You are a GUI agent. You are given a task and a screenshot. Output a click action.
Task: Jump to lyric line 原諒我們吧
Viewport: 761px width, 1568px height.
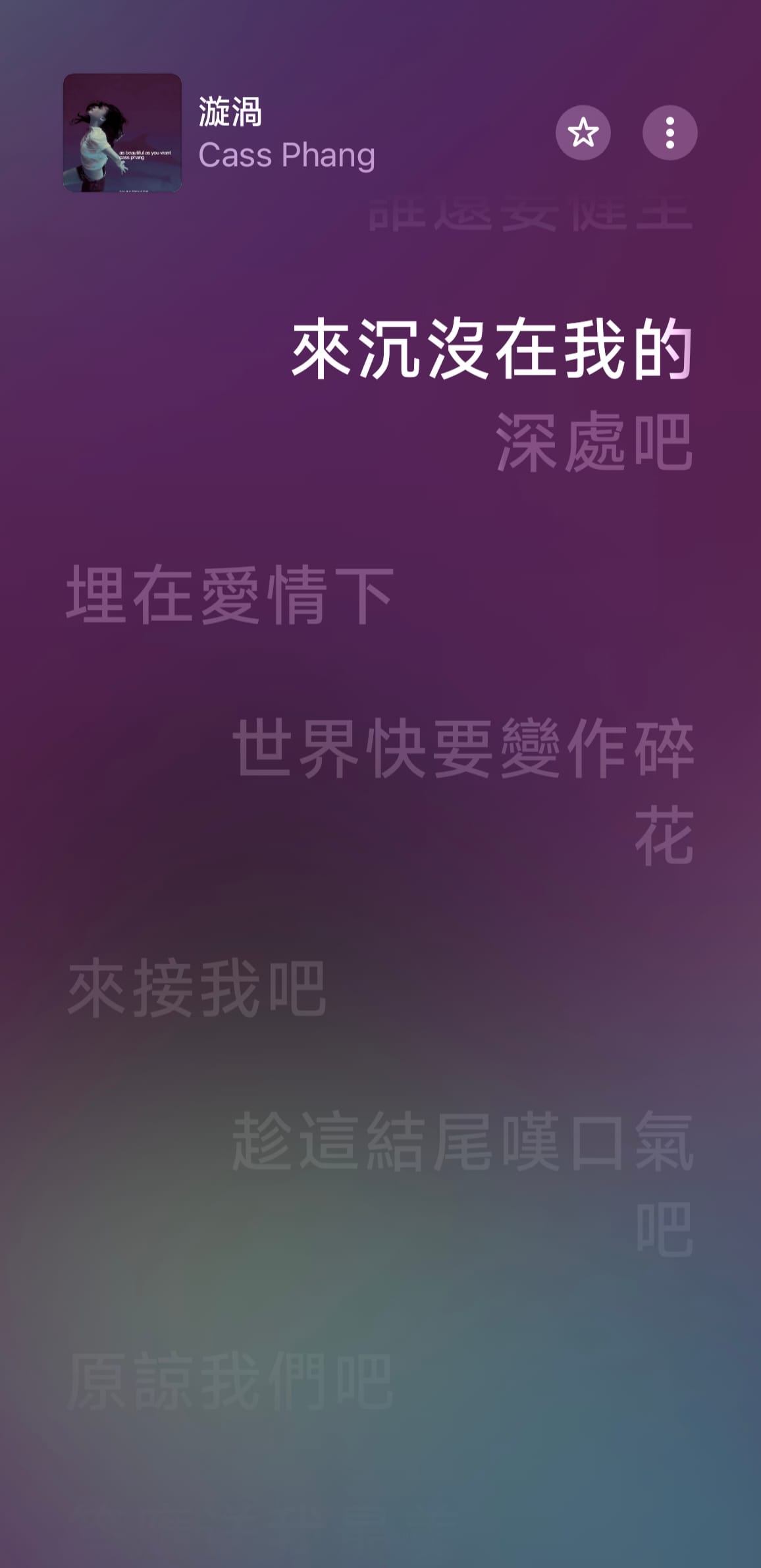tap(230, 1382)
